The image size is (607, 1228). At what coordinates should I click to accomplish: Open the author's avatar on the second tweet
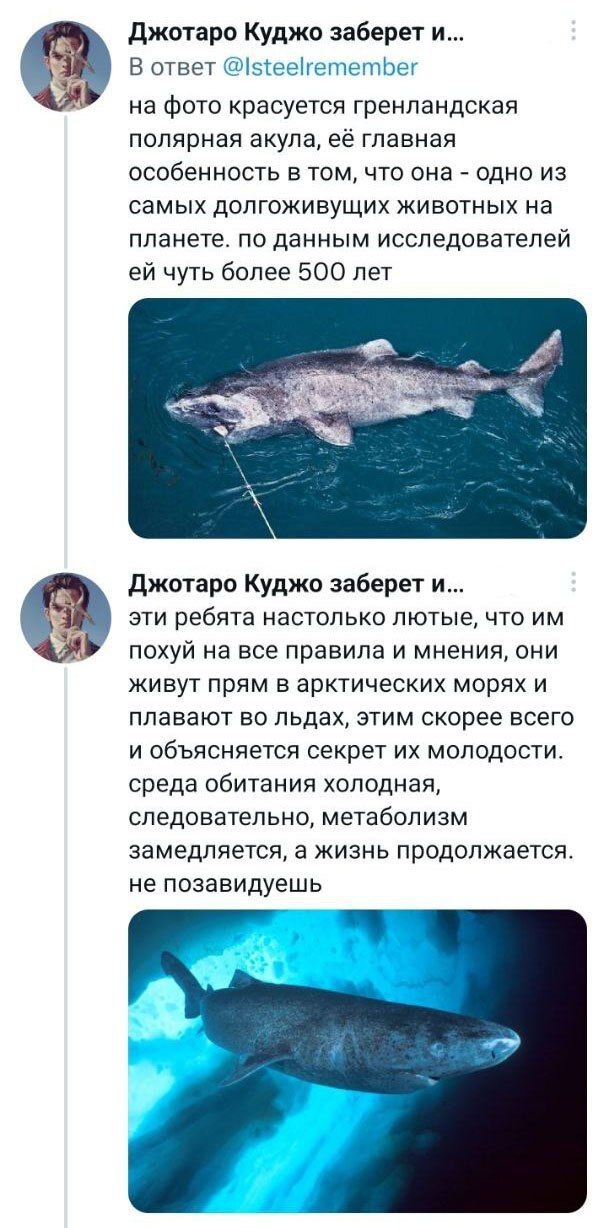tap(65, 617)
